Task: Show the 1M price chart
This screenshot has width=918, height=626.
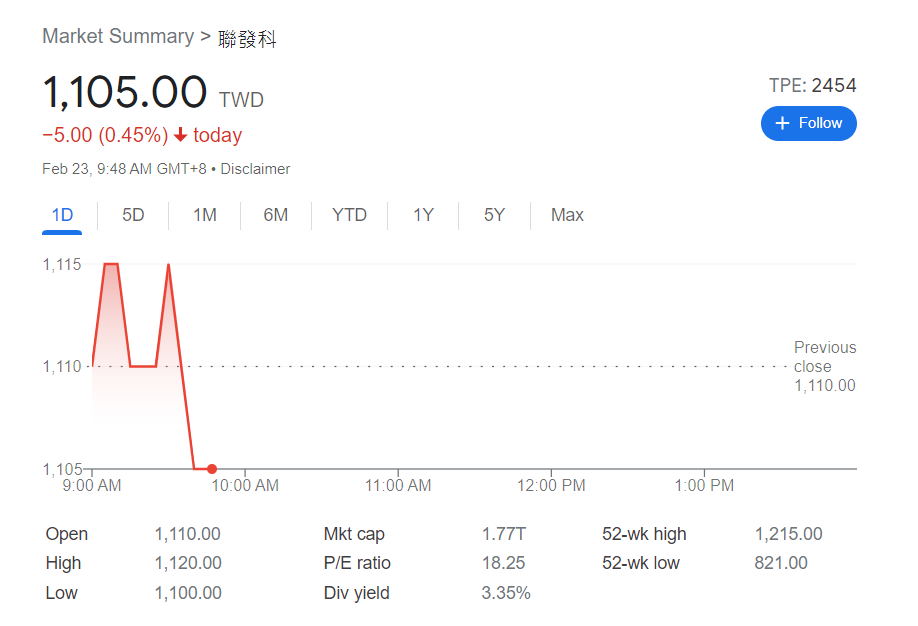Action: 204,215
